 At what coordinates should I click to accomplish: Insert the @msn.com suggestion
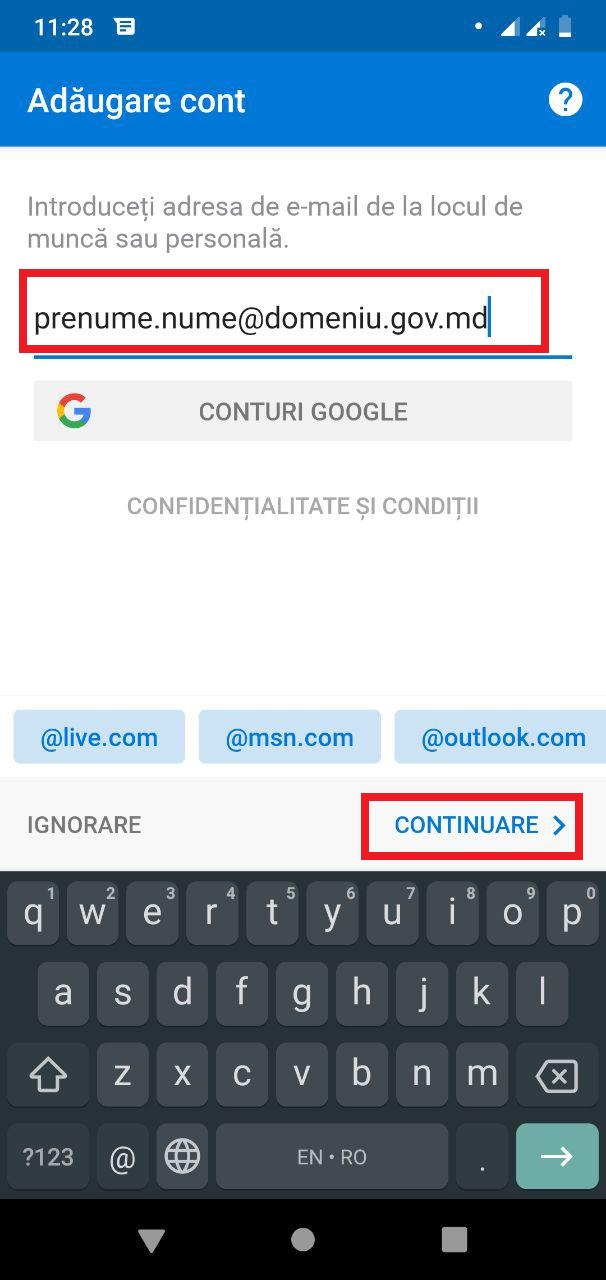pos(290,738)
